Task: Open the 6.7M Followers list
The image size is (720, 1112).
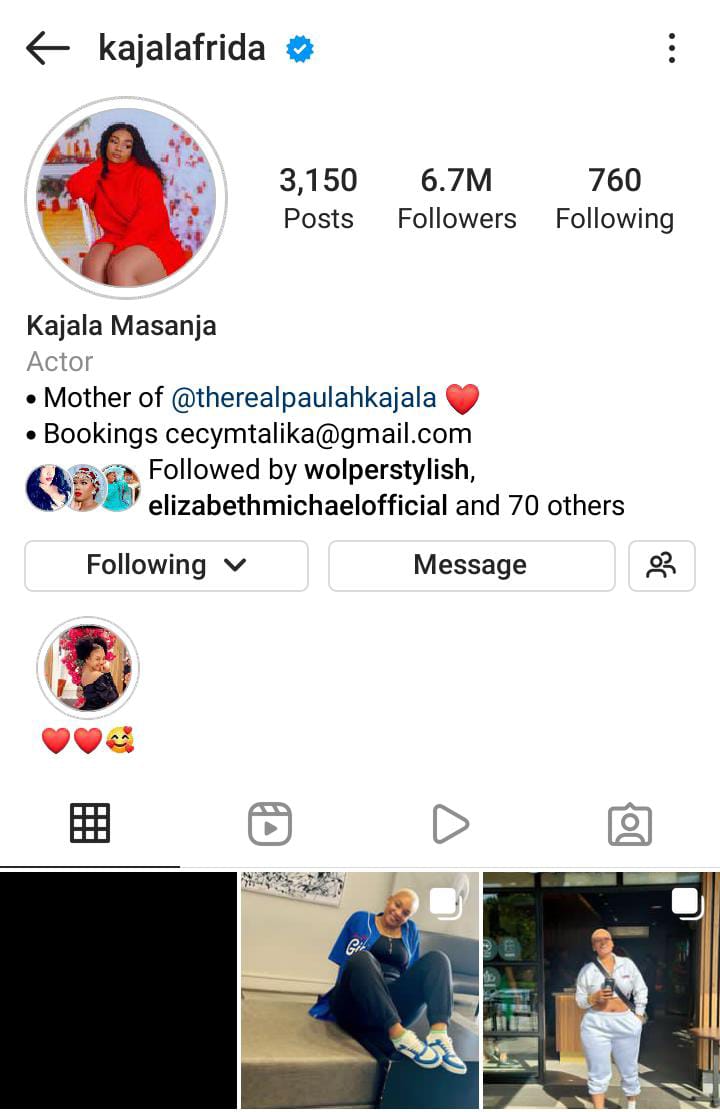Action: pos(457,198)
